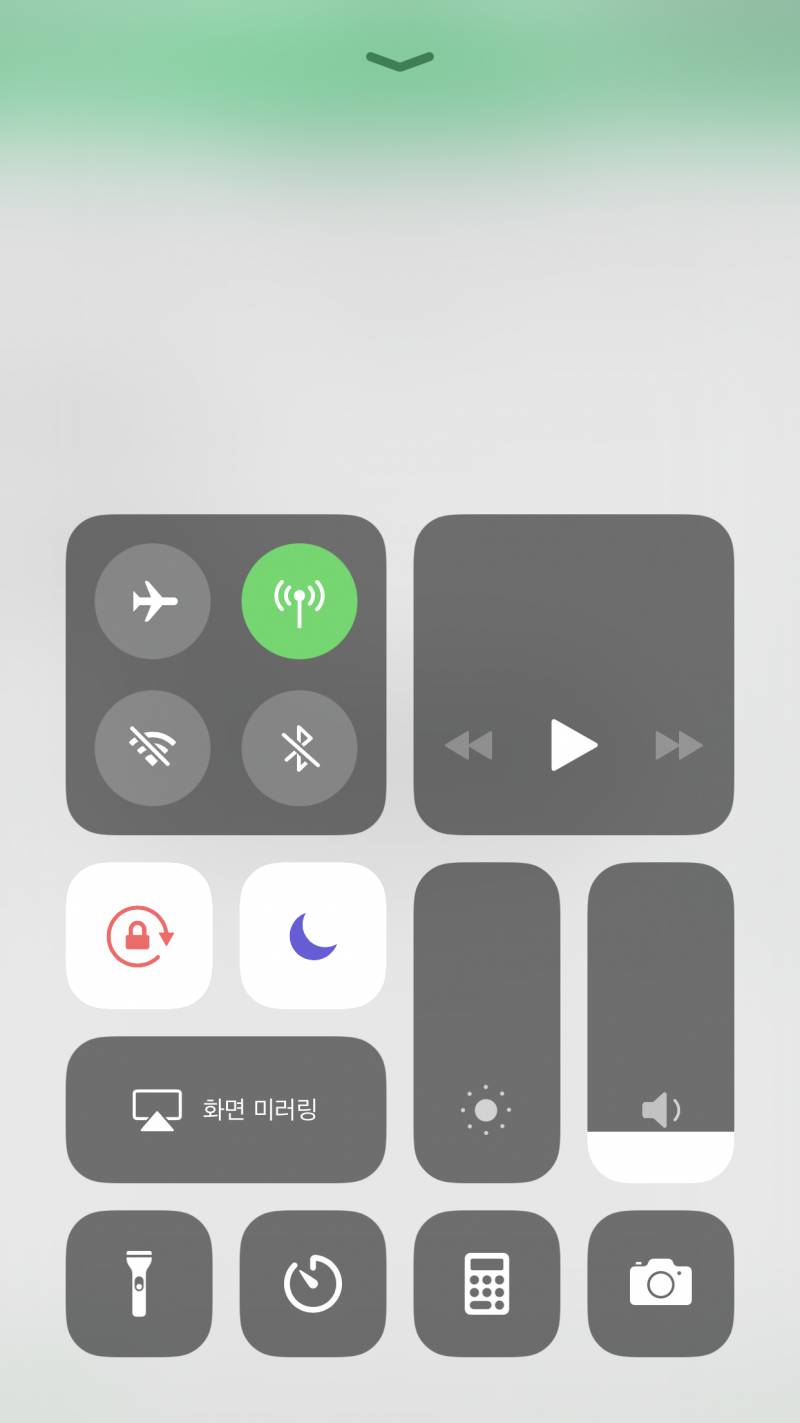The height and width of the screenshot is (1423, 800).
Task: Turn on Bluetooth
Action: (299, 747)
